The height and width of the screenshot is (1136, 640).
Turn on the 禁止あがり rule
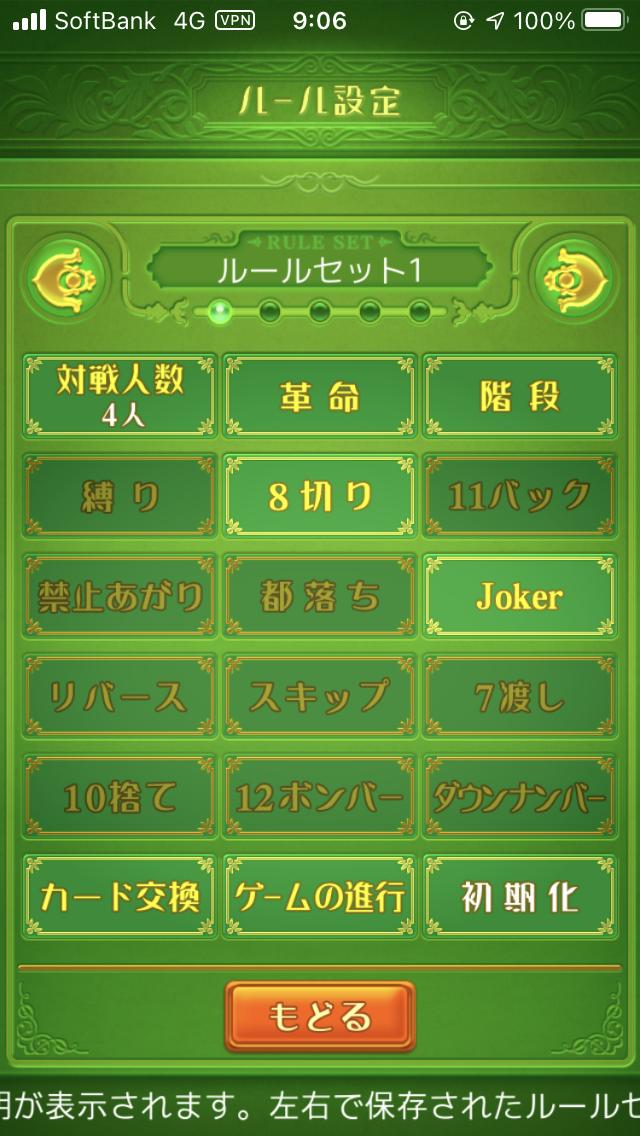tap(120, 597)
